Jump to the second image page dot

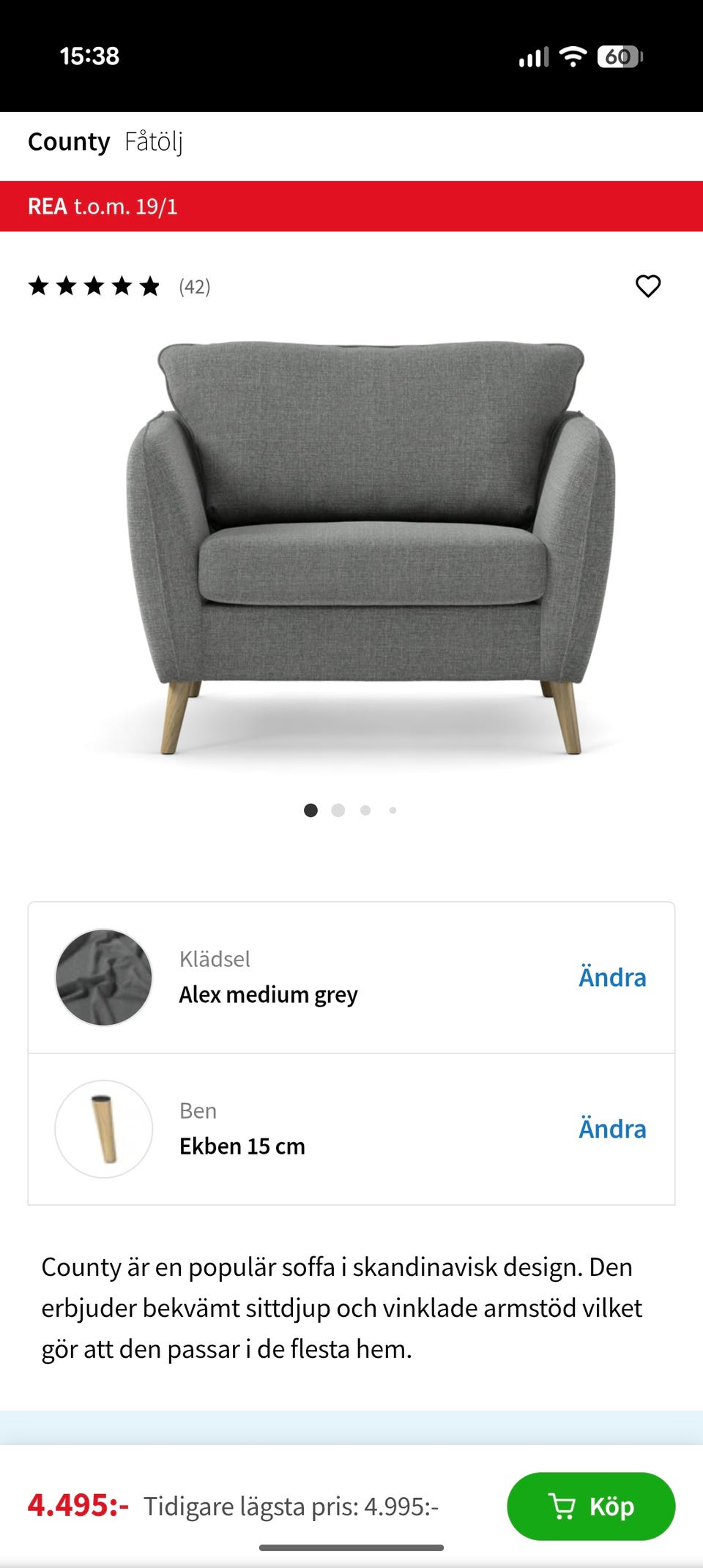click(338, 810)
